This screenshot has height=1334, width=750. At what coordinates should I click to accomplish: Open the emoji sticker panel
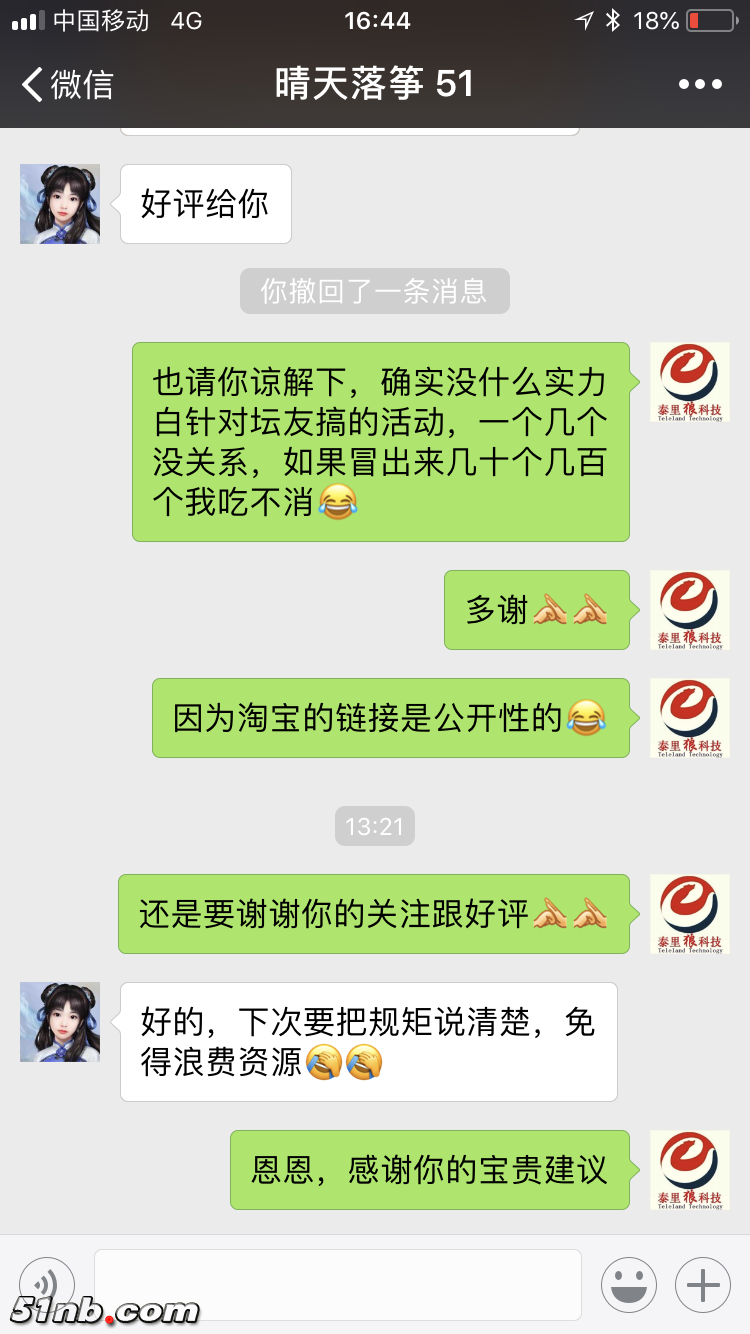629,1284
